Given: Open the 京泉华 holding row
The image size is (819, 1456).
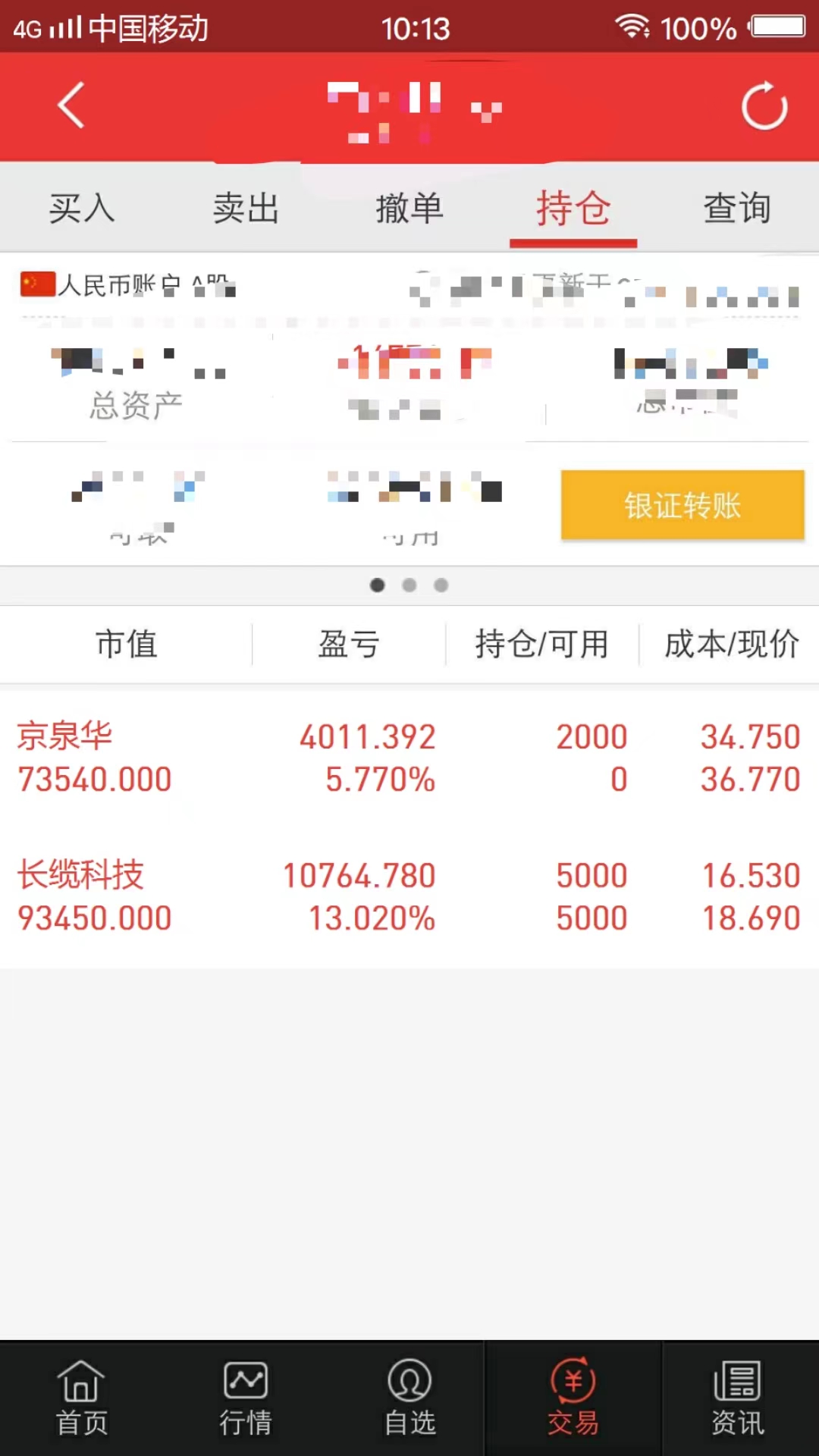Looking at the screenshot, I should 409,758.
